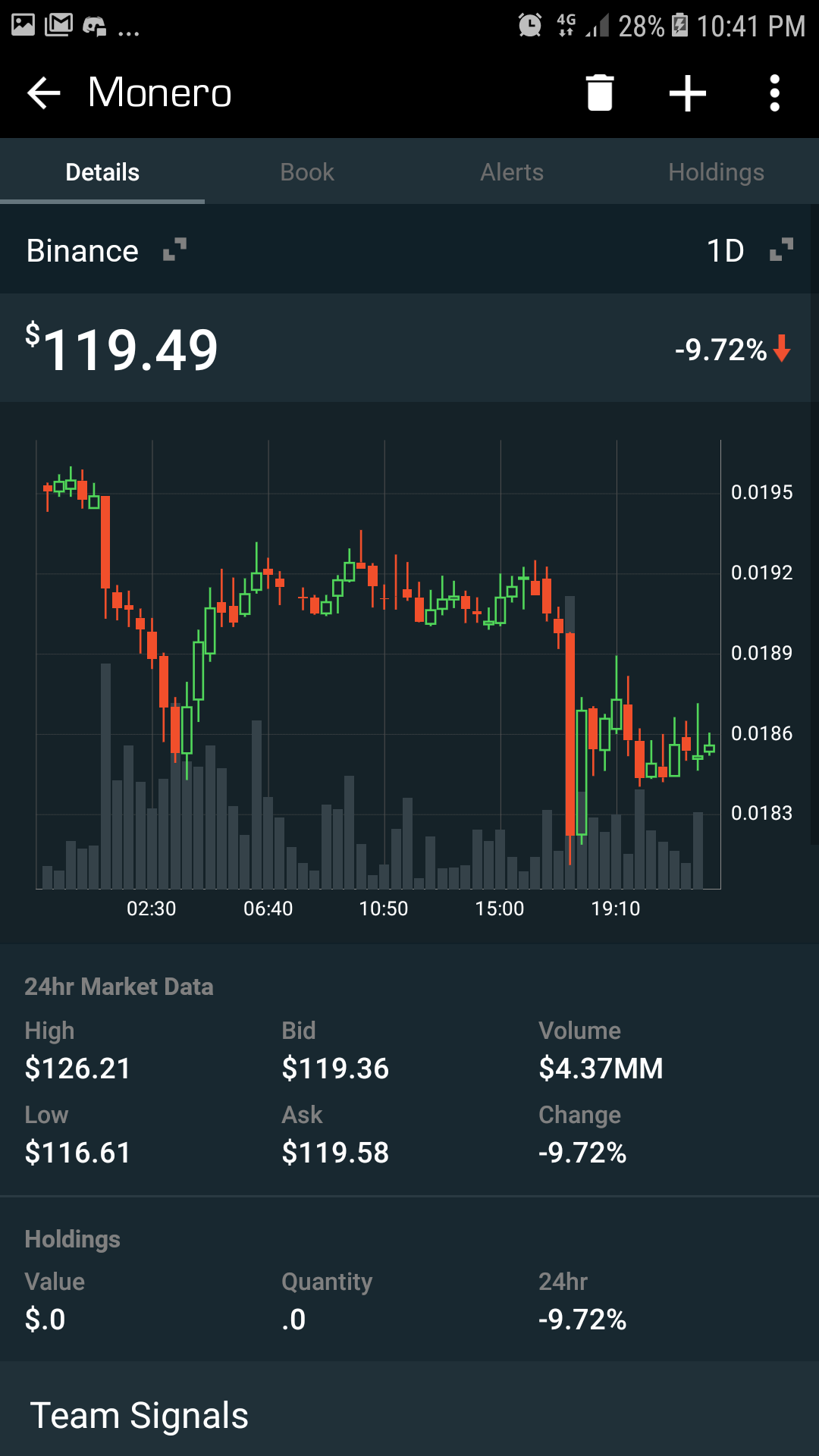Viewport: 819px width, 1456px height.
Task: Go back from the Monero screen
Action: pos(44,93)
